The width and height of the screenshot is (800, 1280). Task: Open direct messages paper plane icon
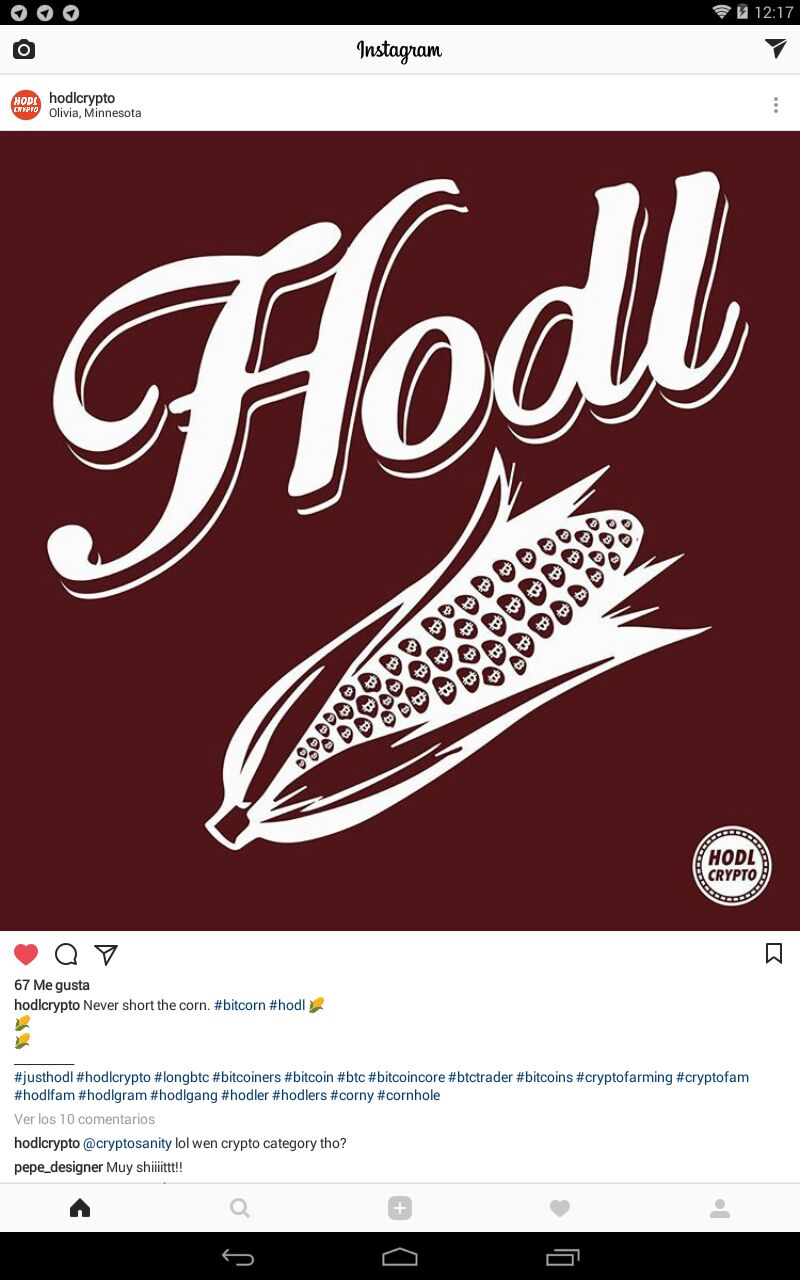click(x=776, y=48)
